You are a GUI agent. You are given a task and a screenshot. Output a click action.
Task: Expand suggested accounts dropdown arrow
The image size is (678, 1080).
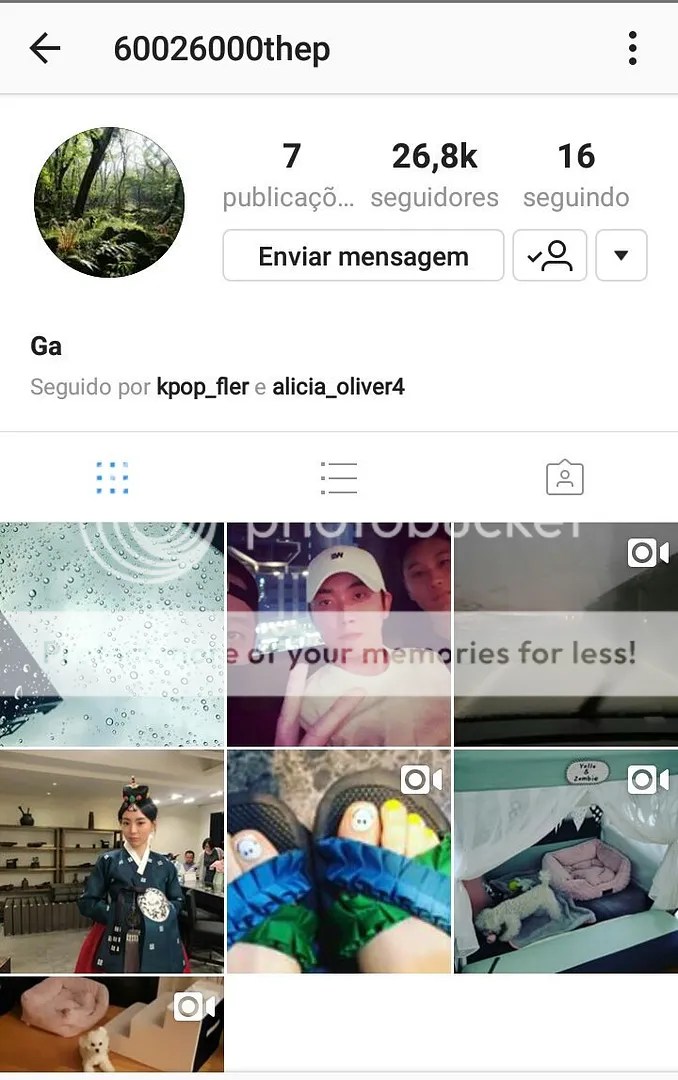tap(621, 256)
